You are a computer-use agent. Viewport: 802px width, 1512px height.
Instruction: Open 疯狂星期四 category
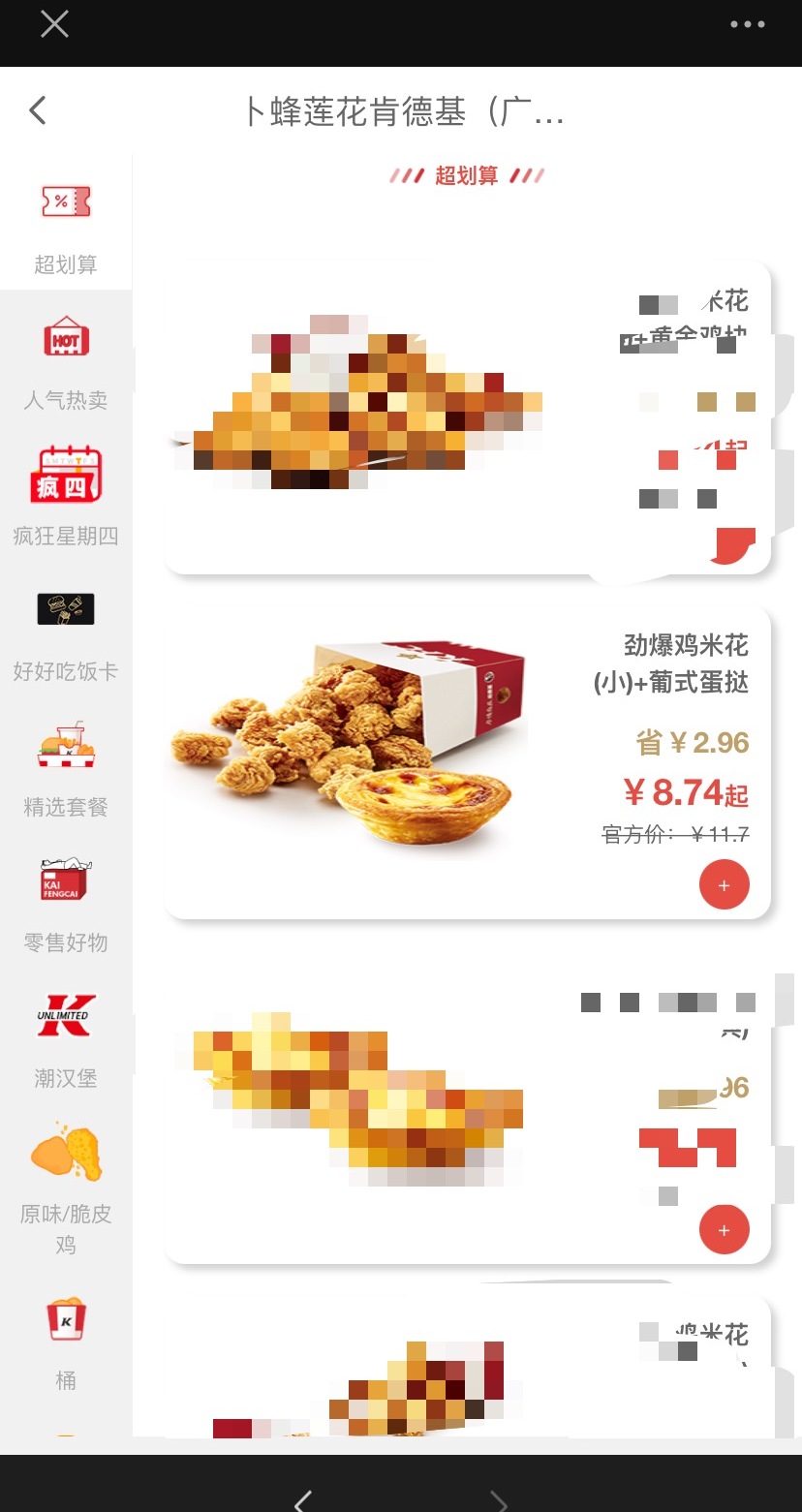tap(66, 496)
